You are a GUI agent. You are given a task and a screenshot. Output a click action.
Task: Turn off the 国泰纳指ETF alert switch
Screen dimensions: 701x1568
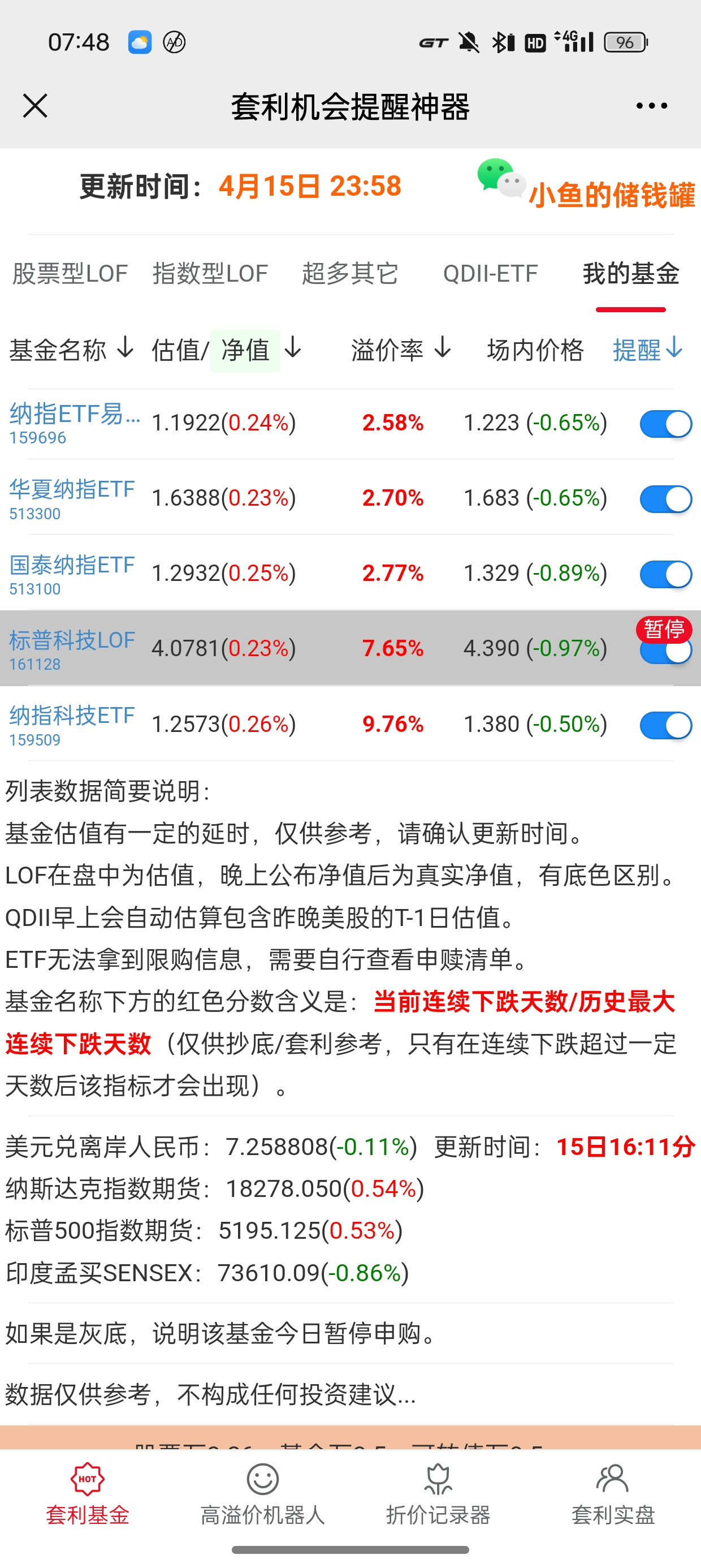(665, 574)
